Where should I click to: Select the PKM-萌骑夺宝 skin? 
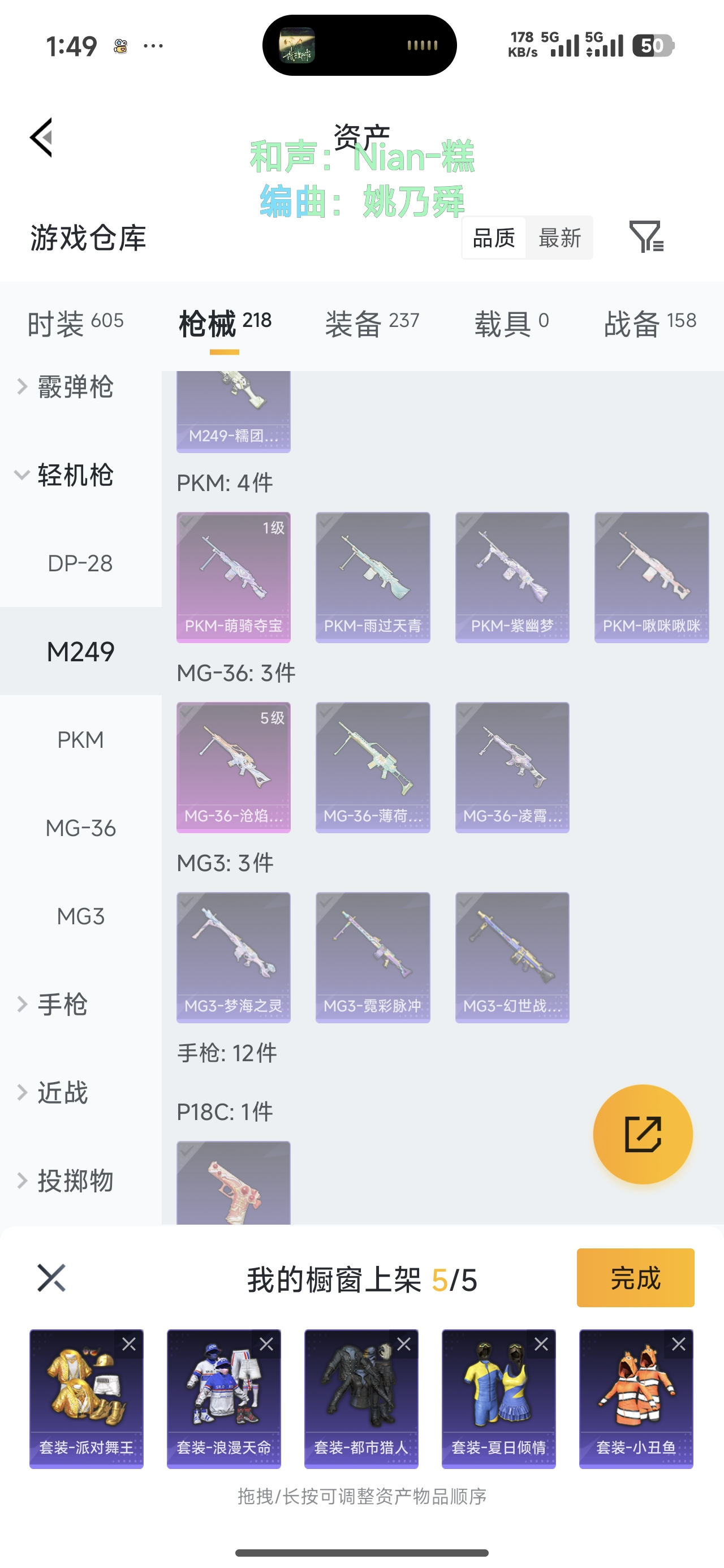(x=233, y=577)
